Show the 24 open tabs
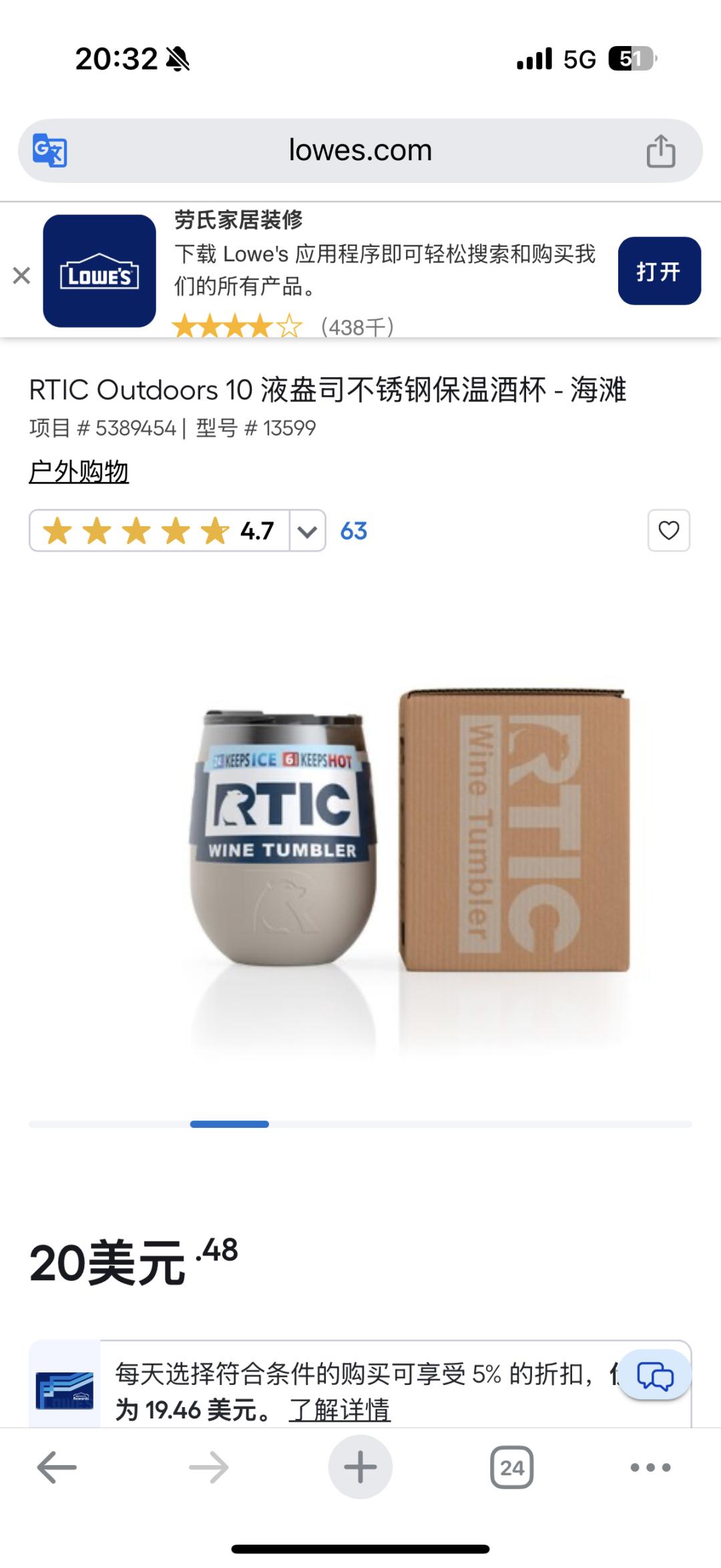Image resolution: width=721 pixels, height=1568 pixels. (x=511, y=1468)
